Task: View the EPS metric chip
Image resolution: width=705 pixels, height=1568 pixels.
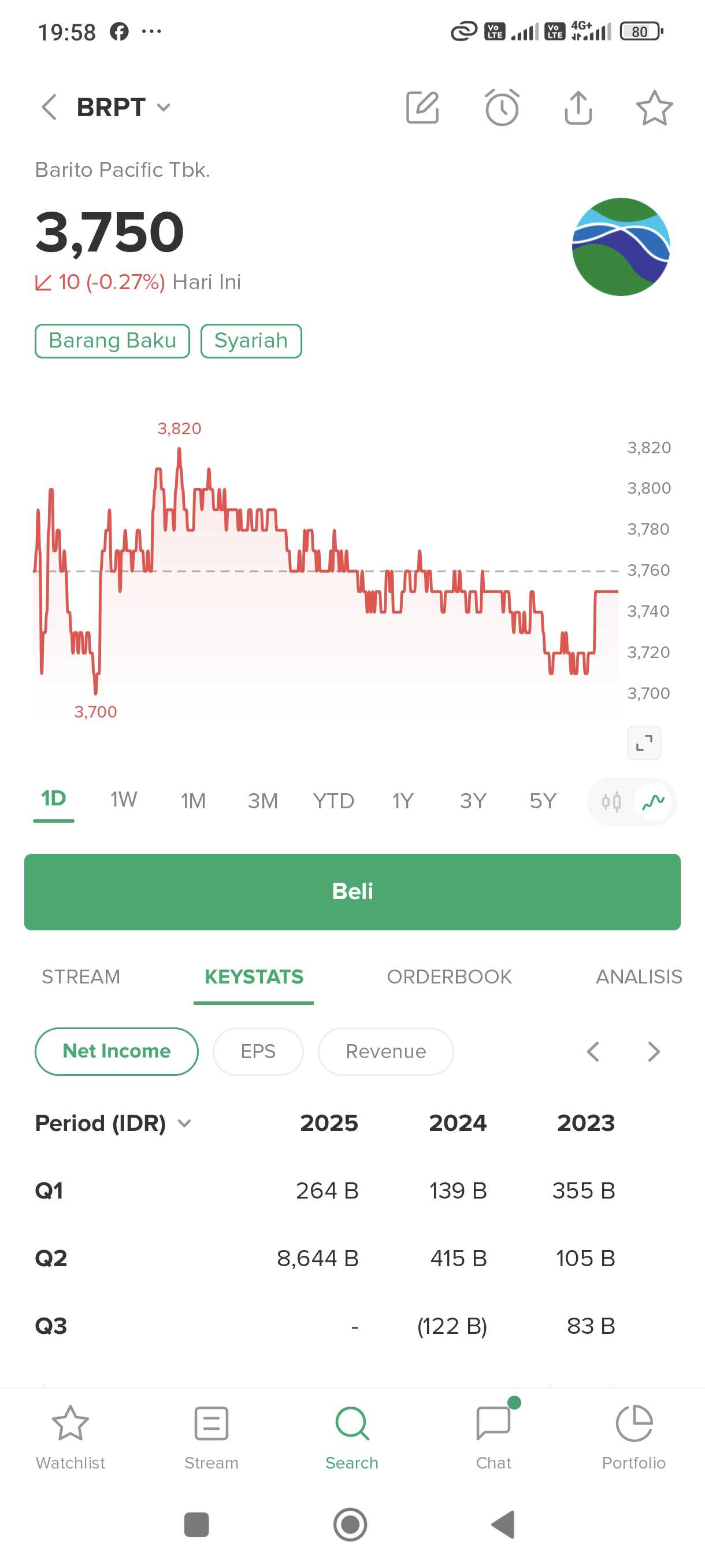Action: 258,1051
